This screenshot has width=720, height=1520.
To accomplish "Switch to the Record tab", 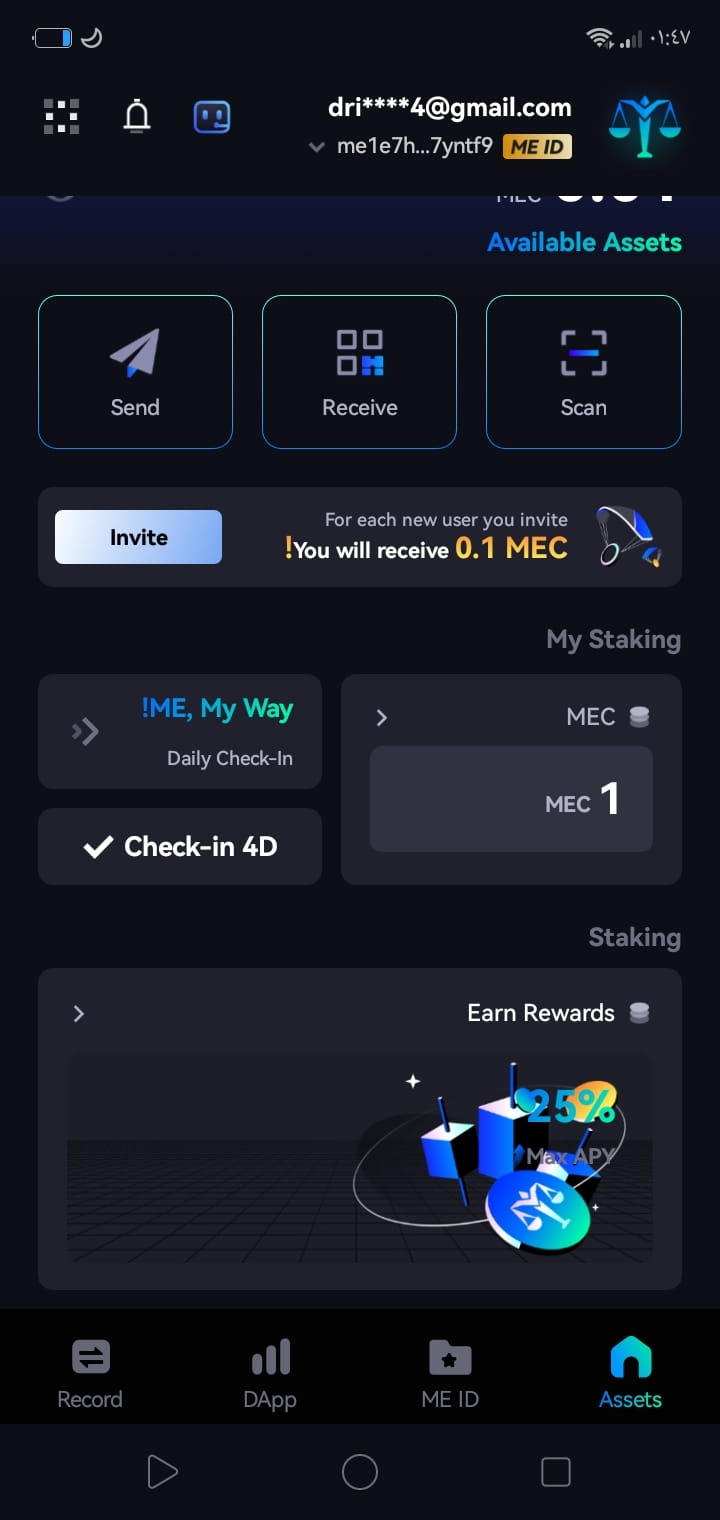I will point(89,1370).
